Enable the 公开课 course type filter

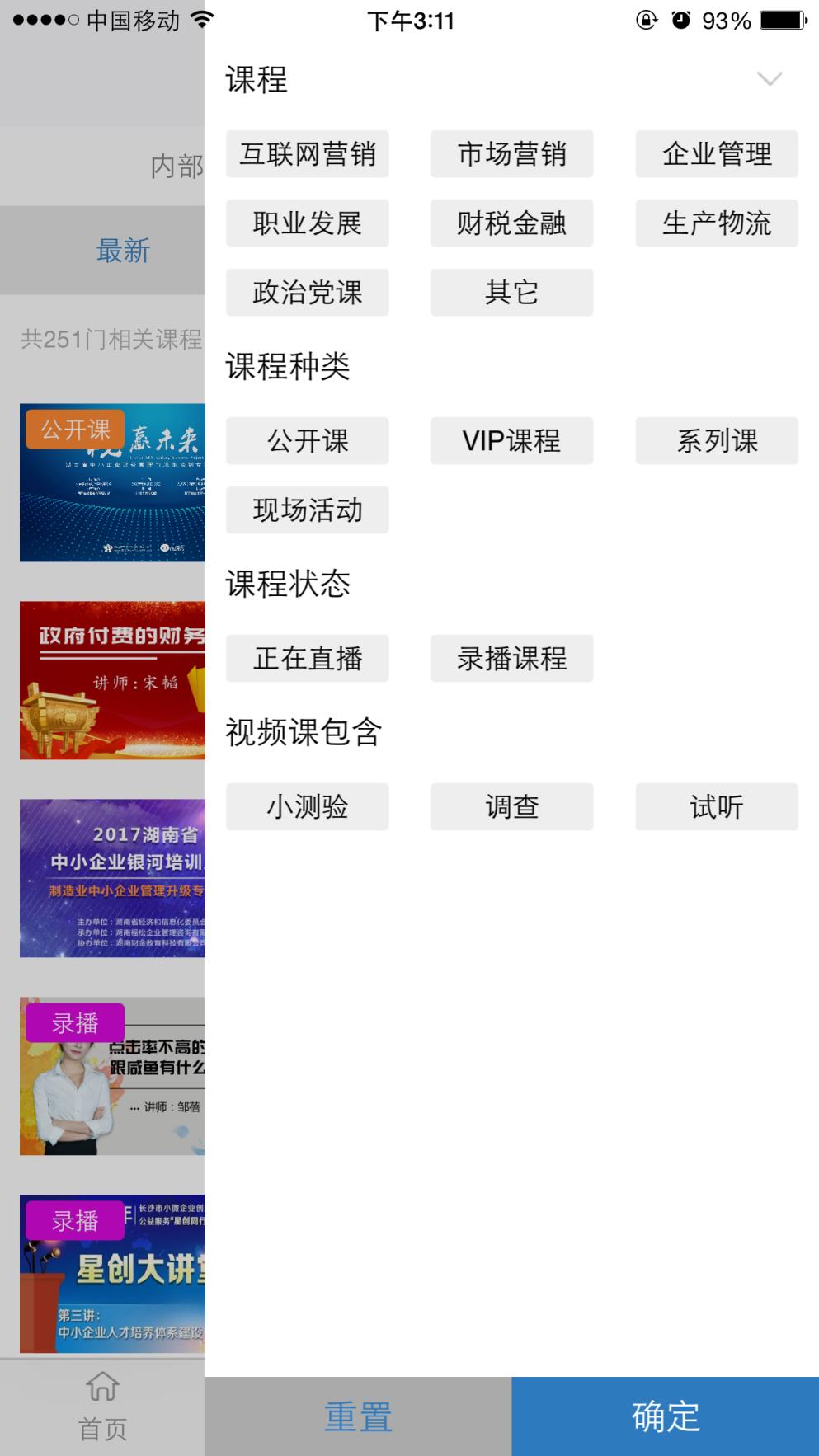(307, 441)
